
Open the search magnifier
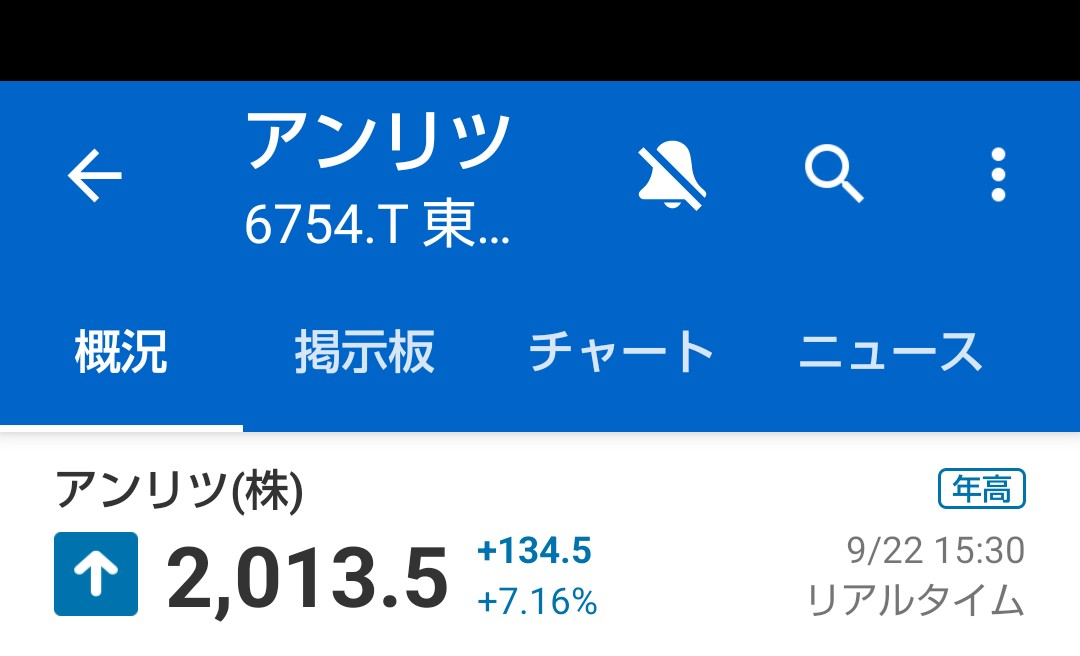(x=834, y=176)
